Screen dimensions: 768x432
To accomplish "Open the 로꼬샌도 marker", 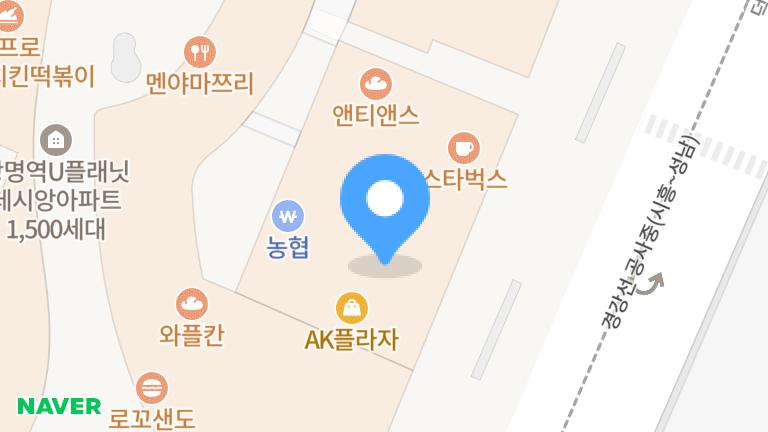I will click(x=152, y=388).
